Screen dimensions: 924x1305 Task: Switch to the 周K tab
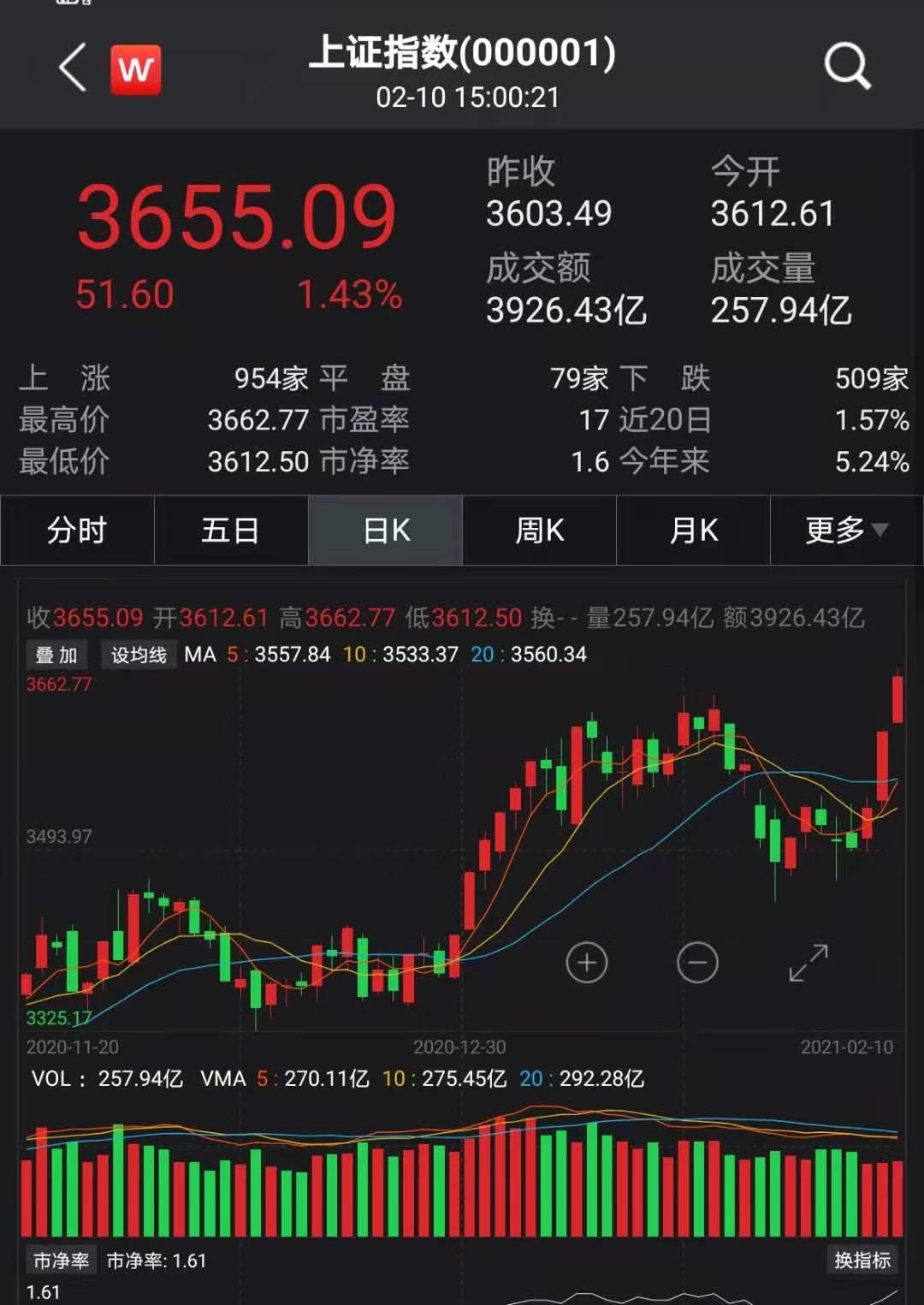click(540, 531)
